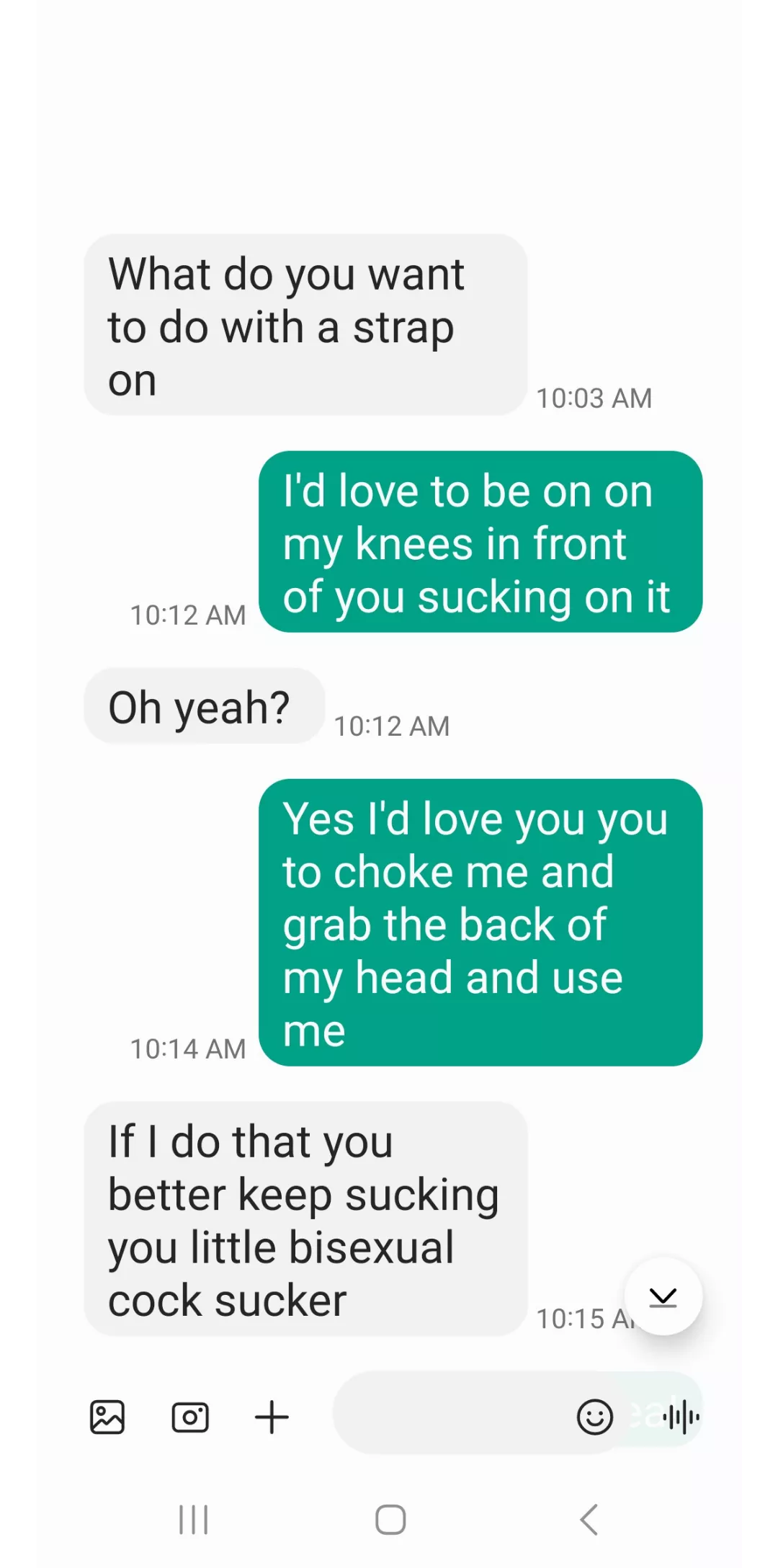
Task: Go back with the system back button
Action: coord(589,1520)
